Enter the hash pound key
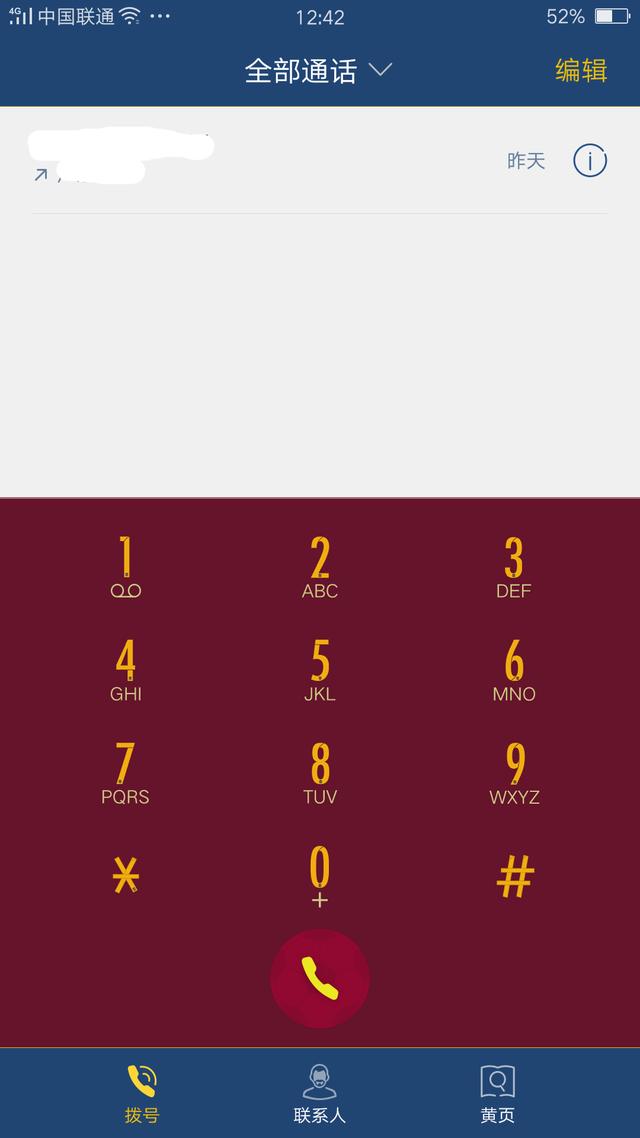 (514, 877)
